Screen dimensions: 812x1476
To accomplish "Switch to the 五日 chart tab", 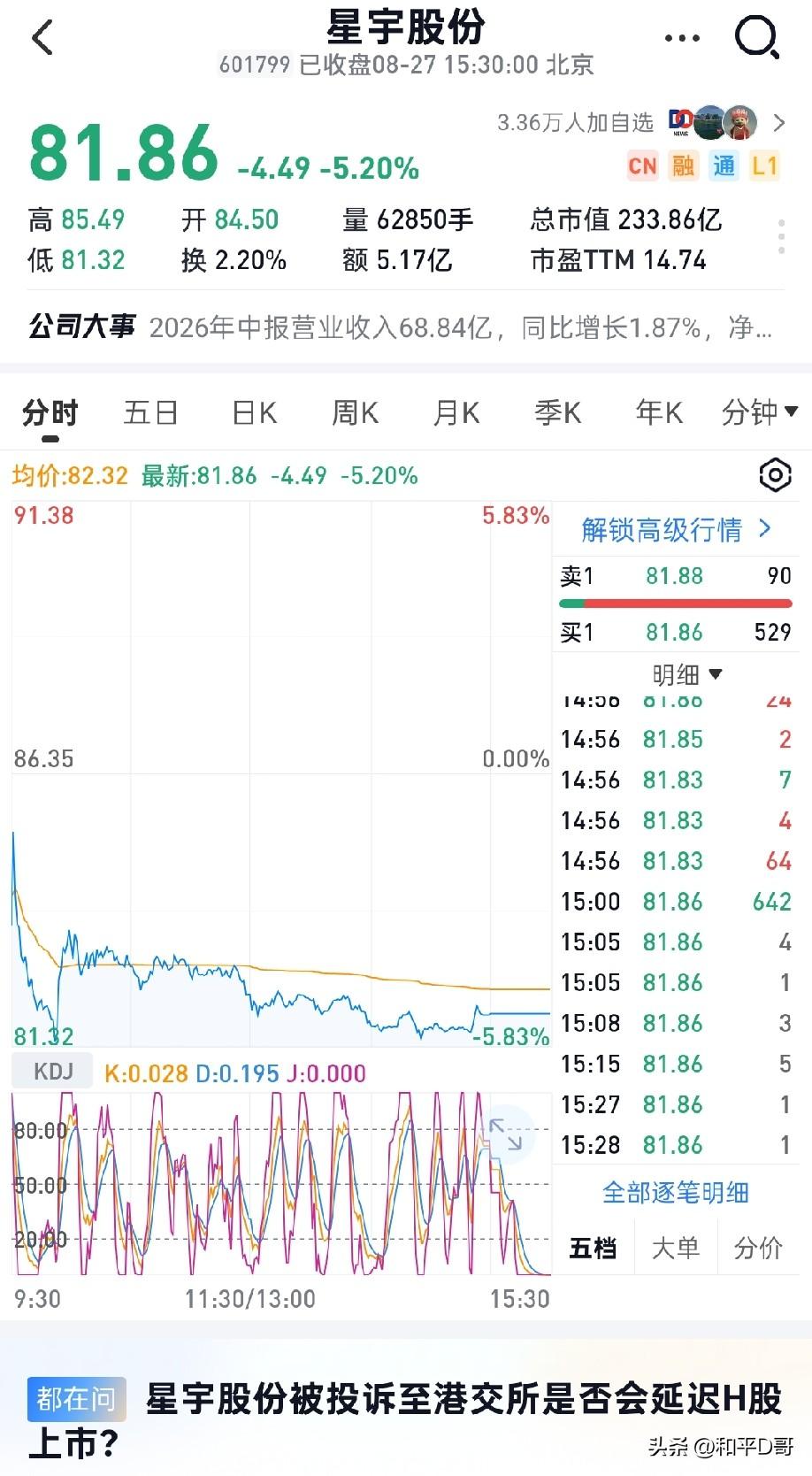I will coord(151,412).
